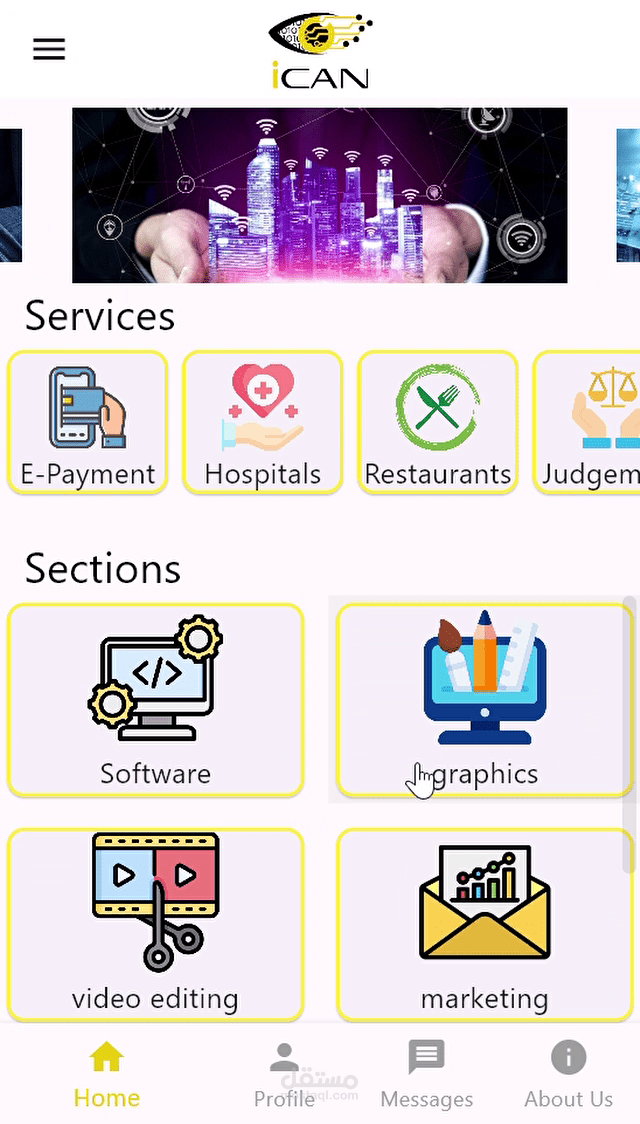
Task: Open the graphics section
Action: pyautogui.click(x=484, y=700)
